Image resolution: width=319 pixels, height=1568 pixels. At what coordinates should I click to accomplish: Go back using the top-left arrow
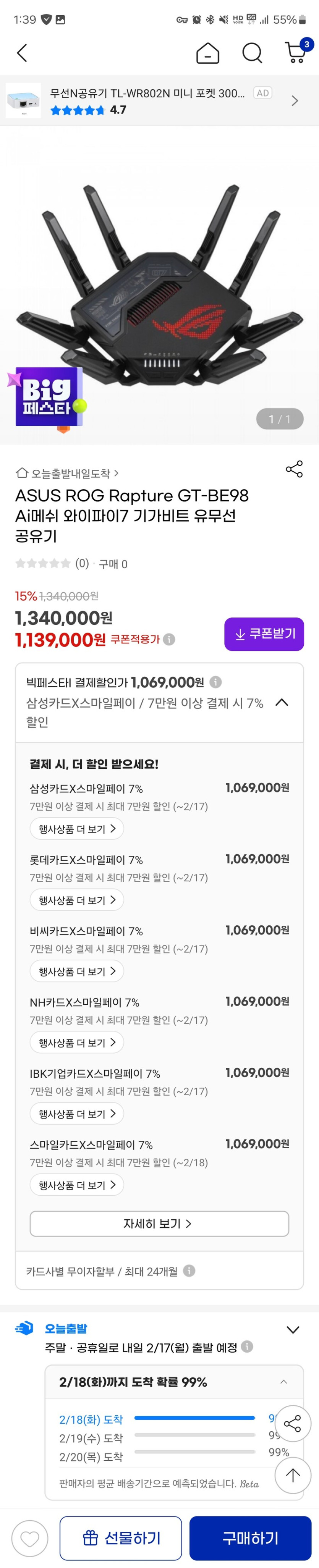click(22, 53)
